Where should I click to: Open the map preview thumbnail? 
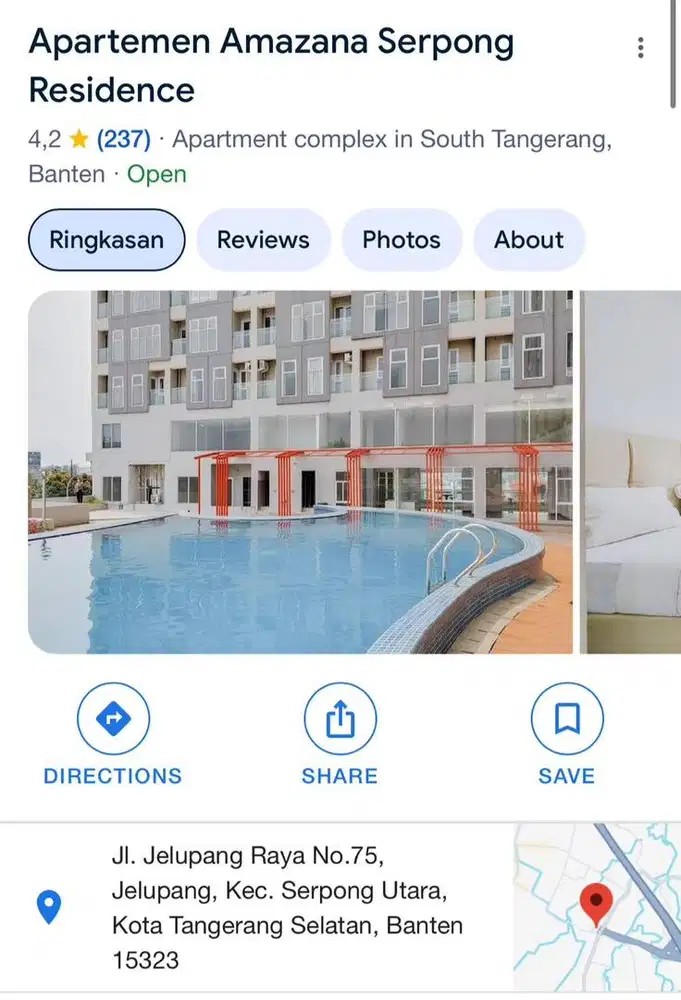coord(597,909)
